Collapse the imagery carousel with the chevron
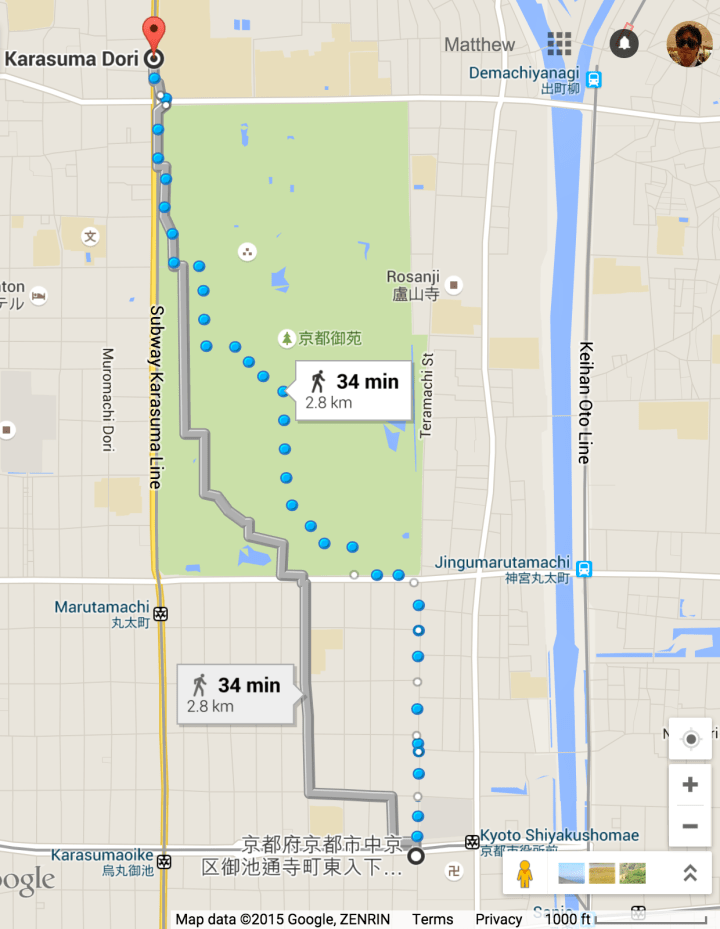This screenshot has height=929, width=720. (x=689, y=873)
